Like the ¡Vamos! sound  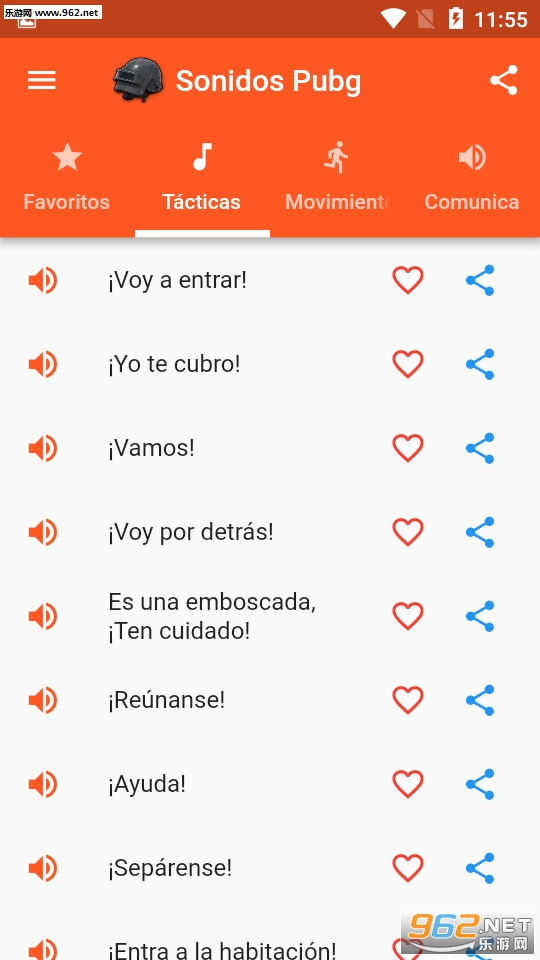408,448
